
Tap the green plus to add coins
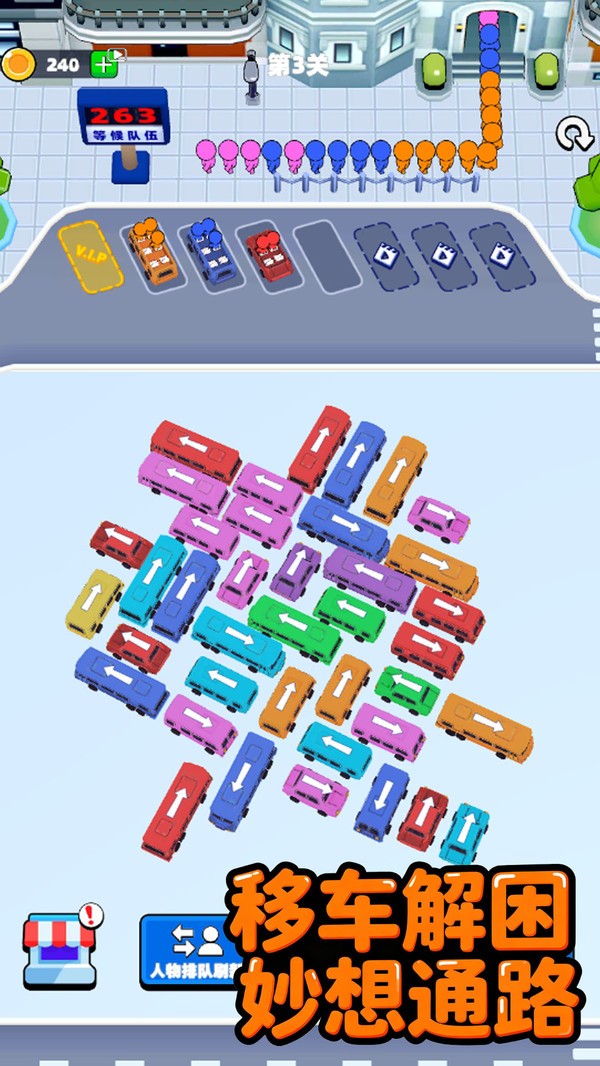[103, 65]
